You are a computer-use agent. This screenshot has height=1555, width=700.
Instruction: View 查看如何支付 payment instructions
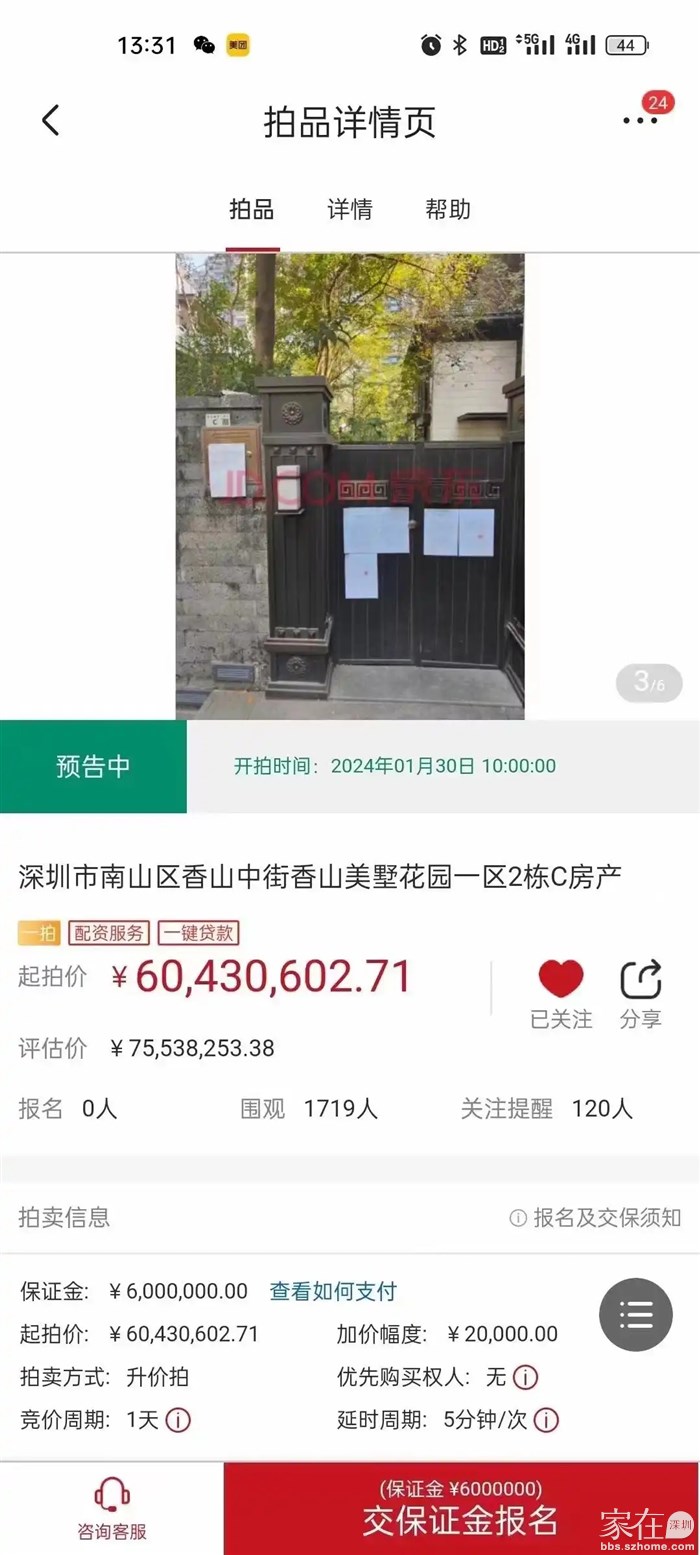point(333,1291)
